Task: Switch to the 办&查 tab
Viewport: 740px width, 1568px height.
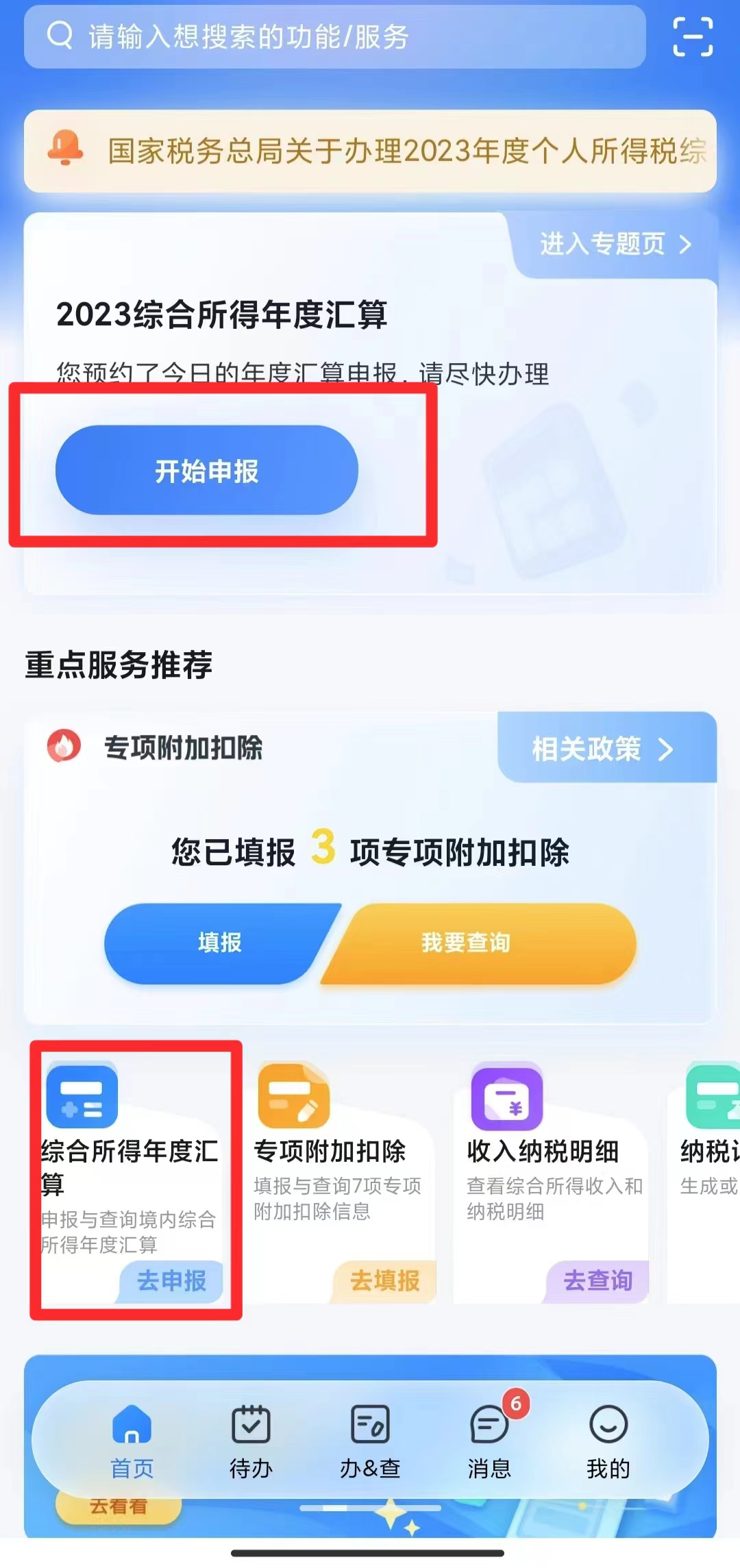Action: (370, 1440)
